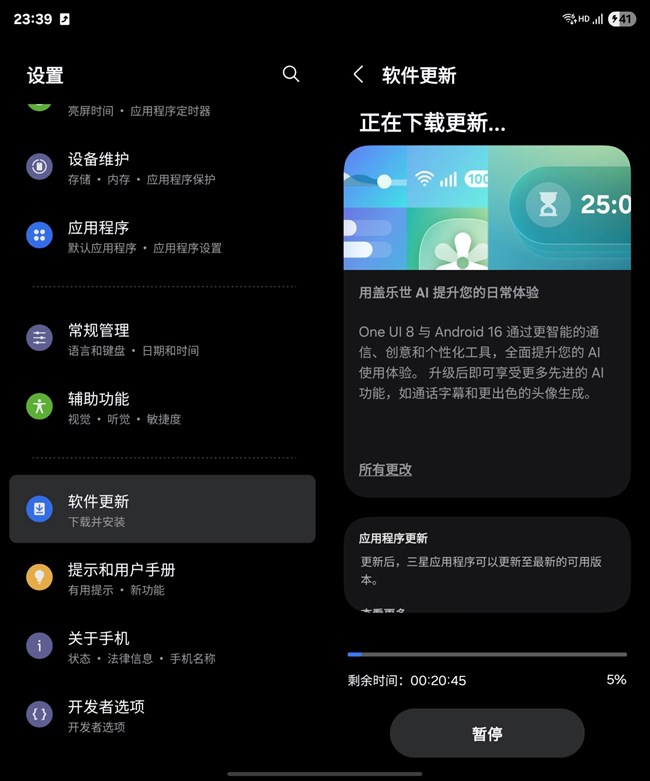The width and height of the screenshot is (650, 781).
Task: View 所有更改 link
Action: 385,469
